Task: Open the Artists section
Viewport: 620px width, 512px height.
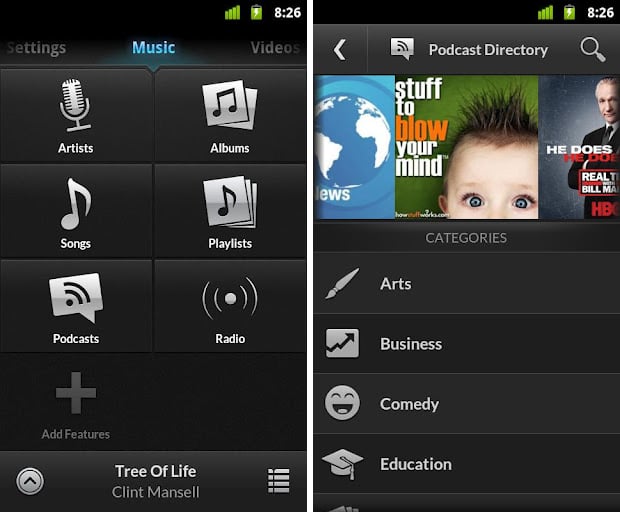Action: pos(76,116)
